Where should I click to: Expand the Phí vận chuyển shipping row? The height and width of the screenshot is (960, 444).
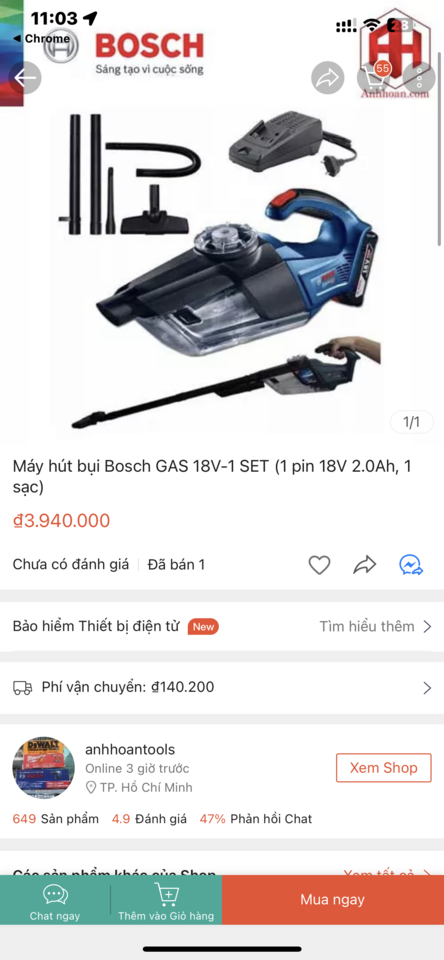click(x=222, y=688)
